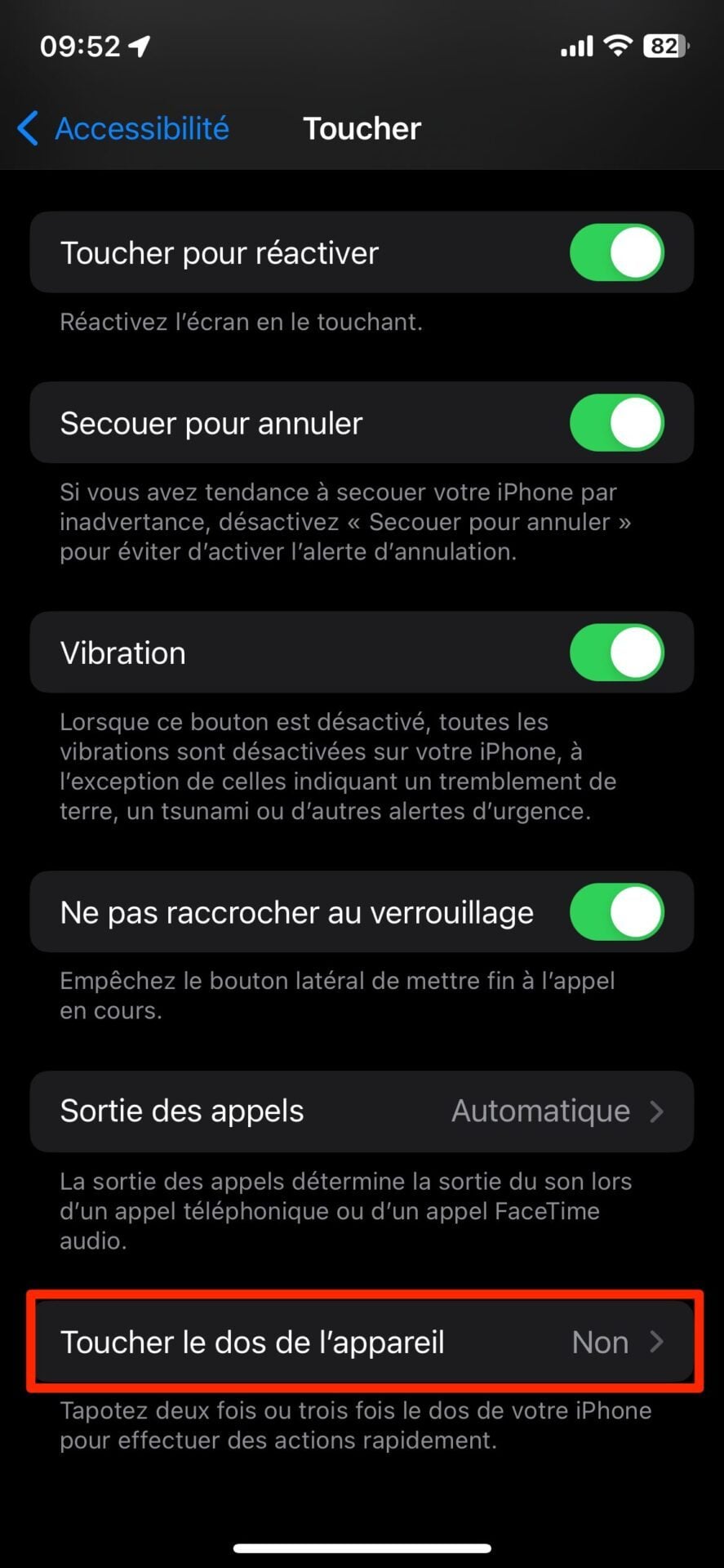The width and height of the screenshot is (724, 1568).
Task: Open Sortie des appels settings
Action: (x=362, y=1111)
